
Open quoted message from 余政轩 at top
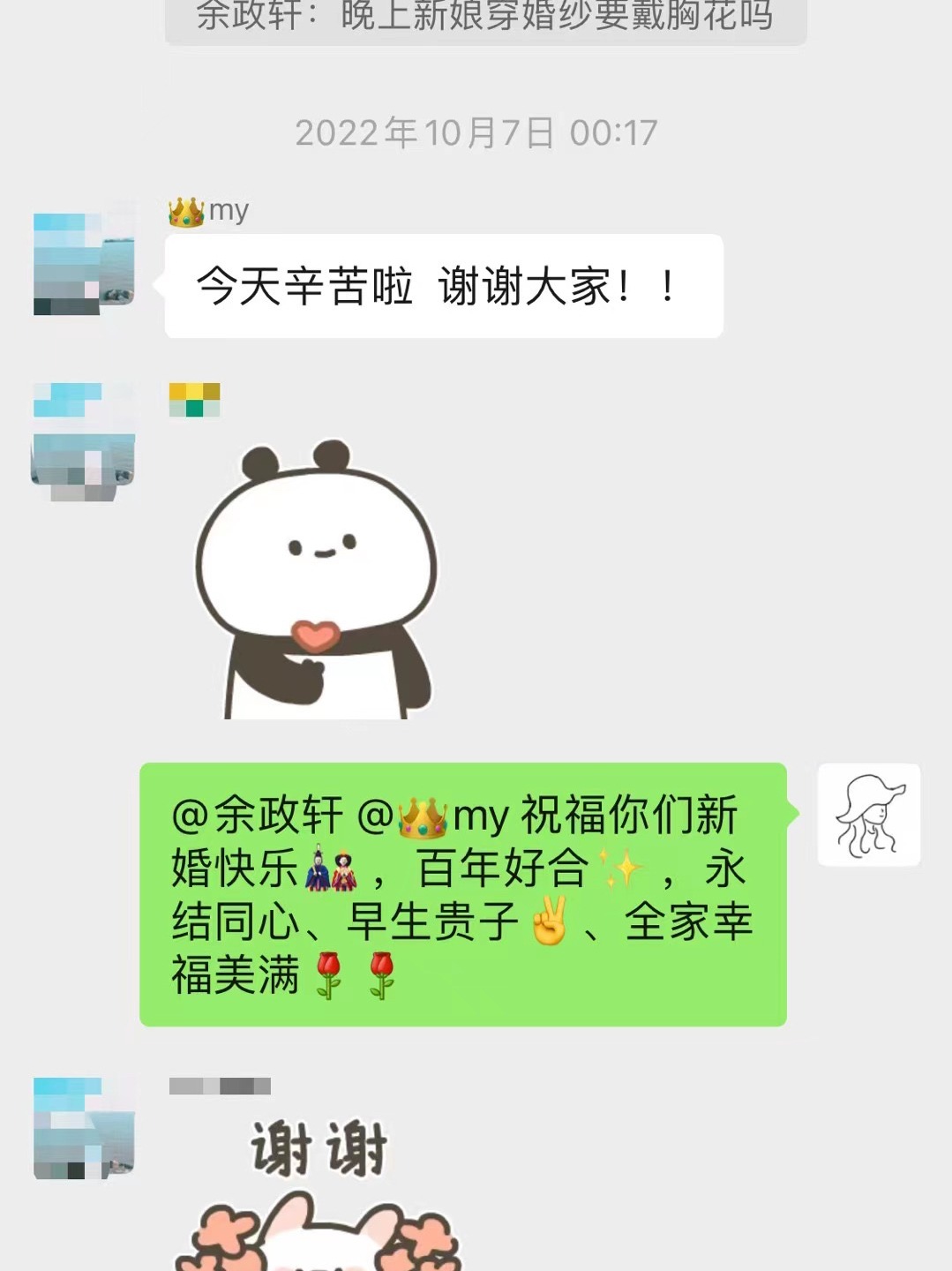[485, 18]
